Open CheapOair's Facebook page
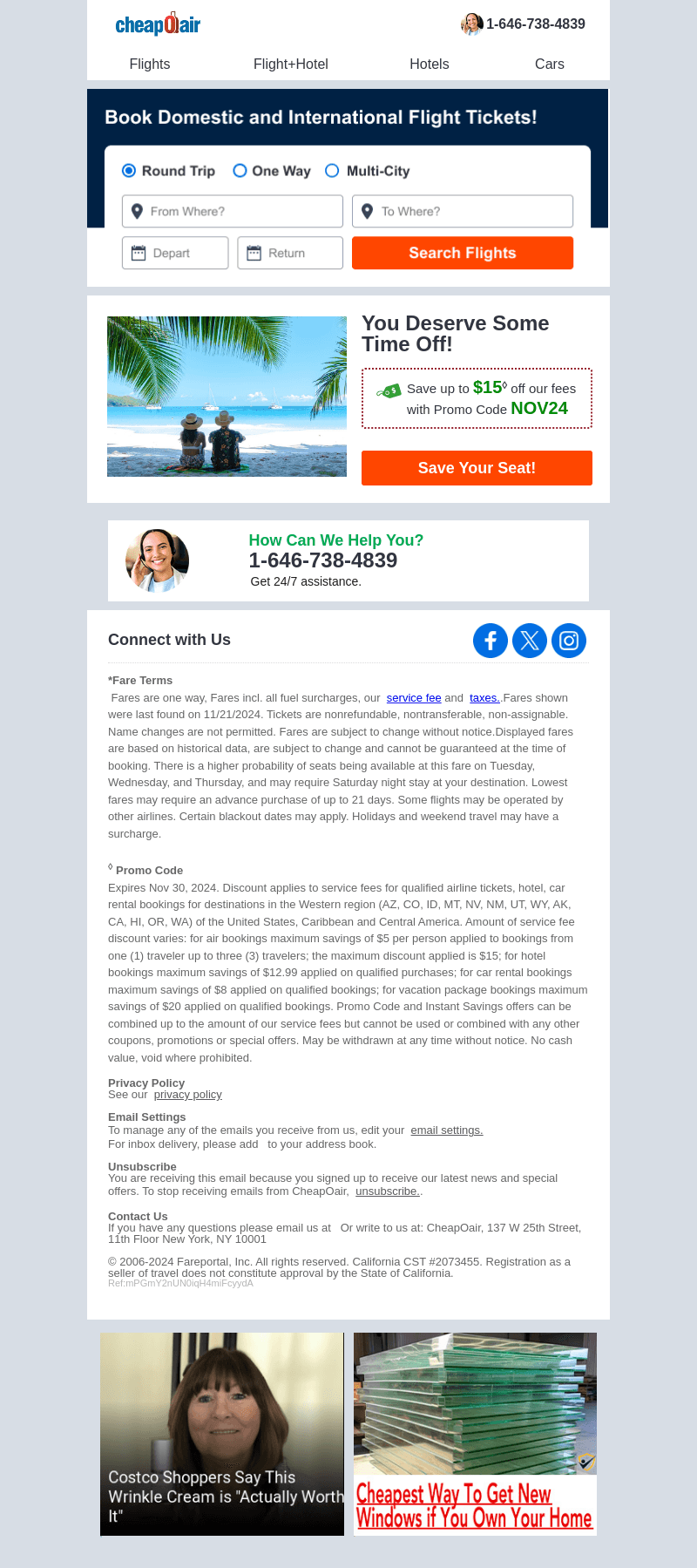This screenshot has width=697, height=1568. (491, 641)
